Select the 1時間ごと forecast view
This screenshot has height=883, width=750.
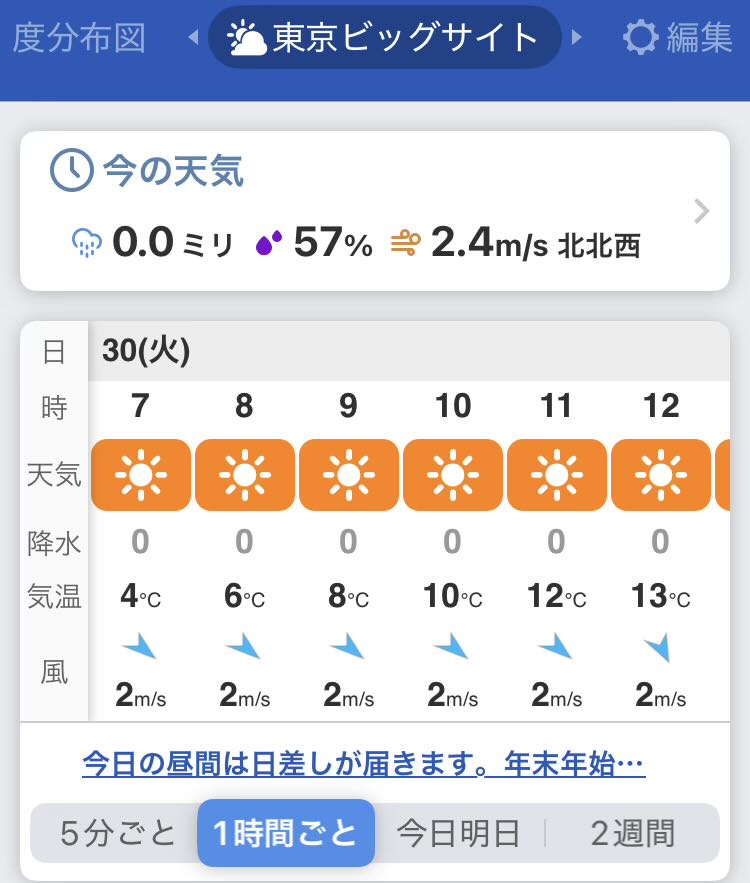point(286,832)
